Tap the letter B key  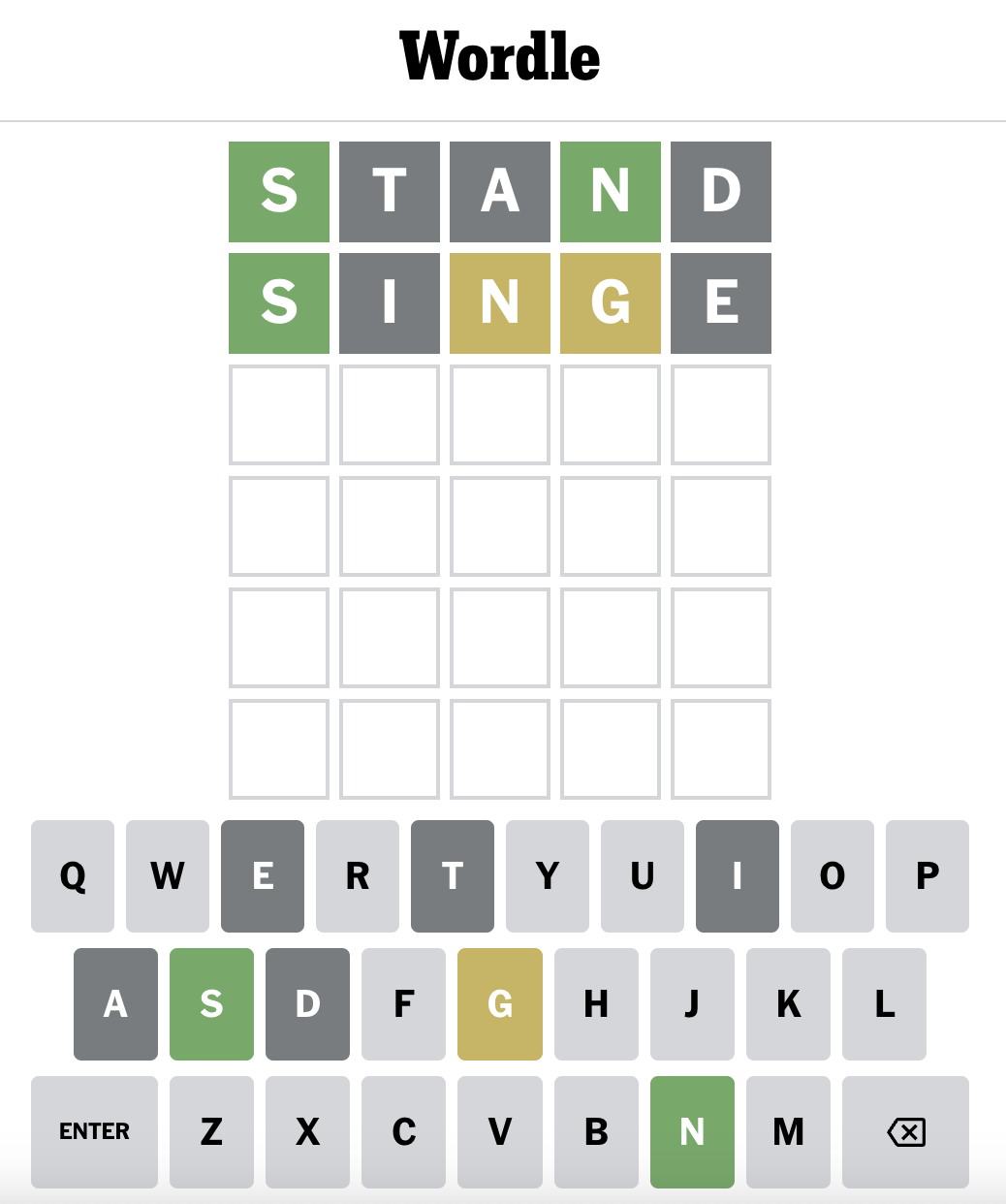click(x=596, y=1131)
